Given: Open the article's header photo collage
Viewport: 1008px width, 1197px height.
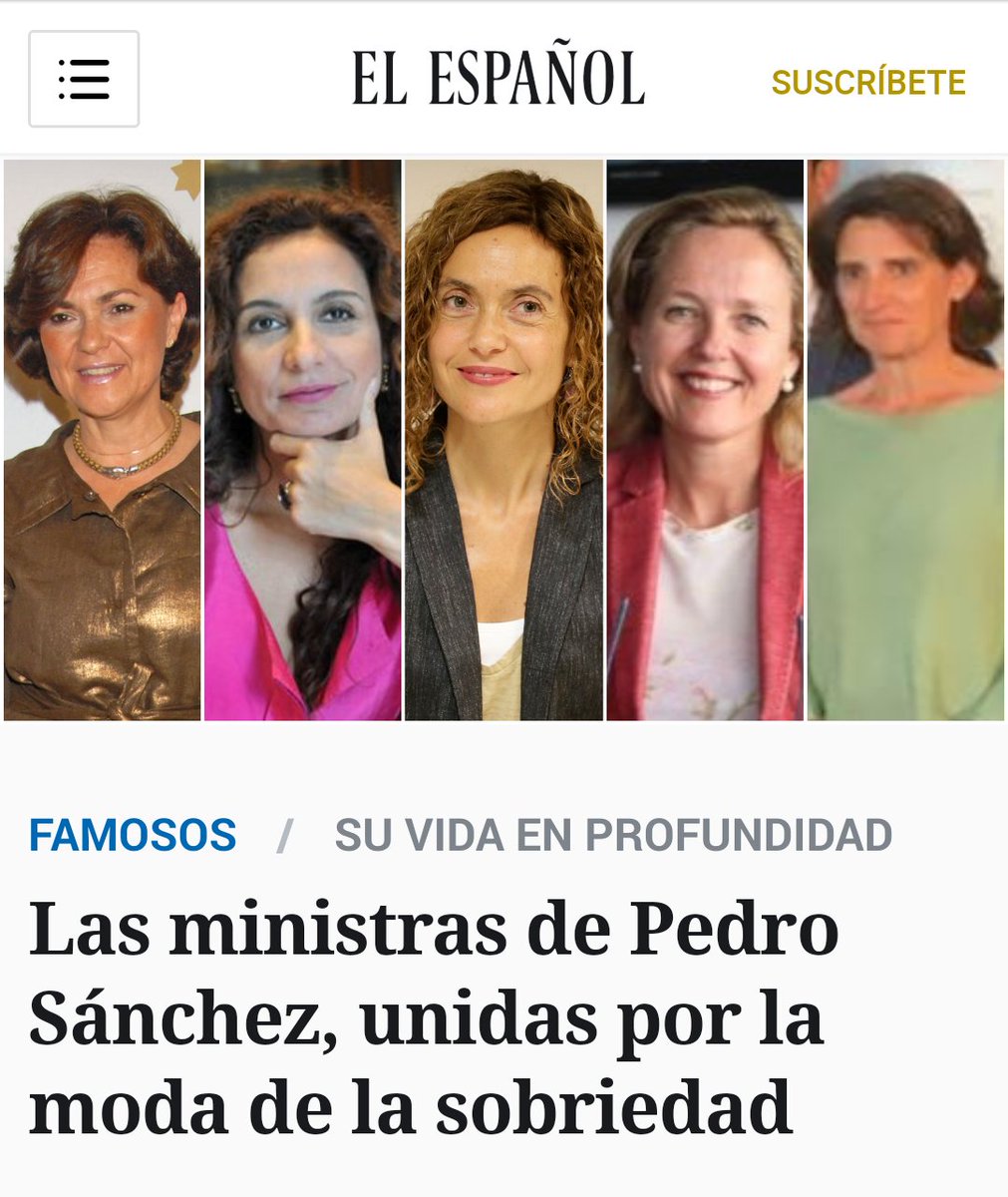Looking at the screenshot, I should click(x=504, y=440).
